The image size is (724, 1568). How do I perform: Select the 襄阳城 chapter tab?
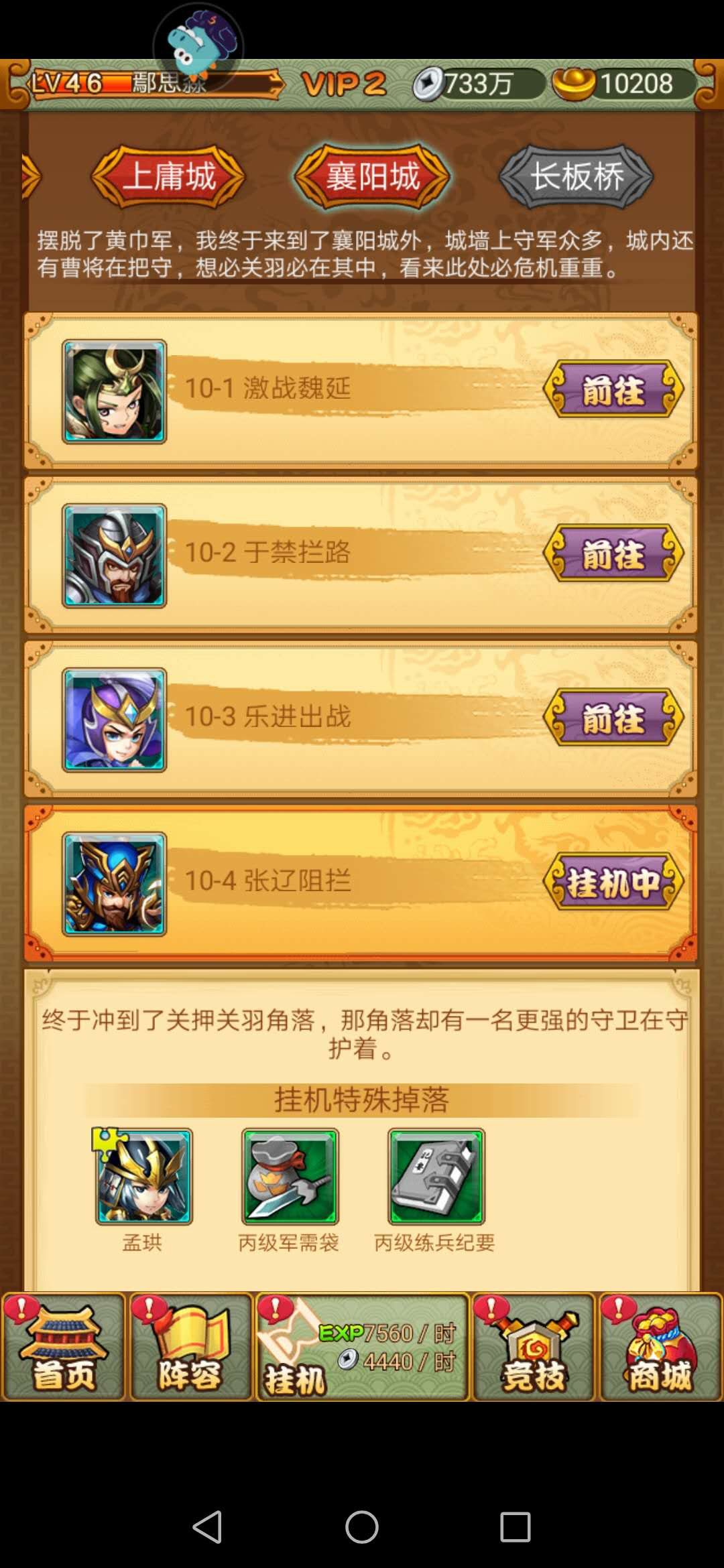[372, 177]
